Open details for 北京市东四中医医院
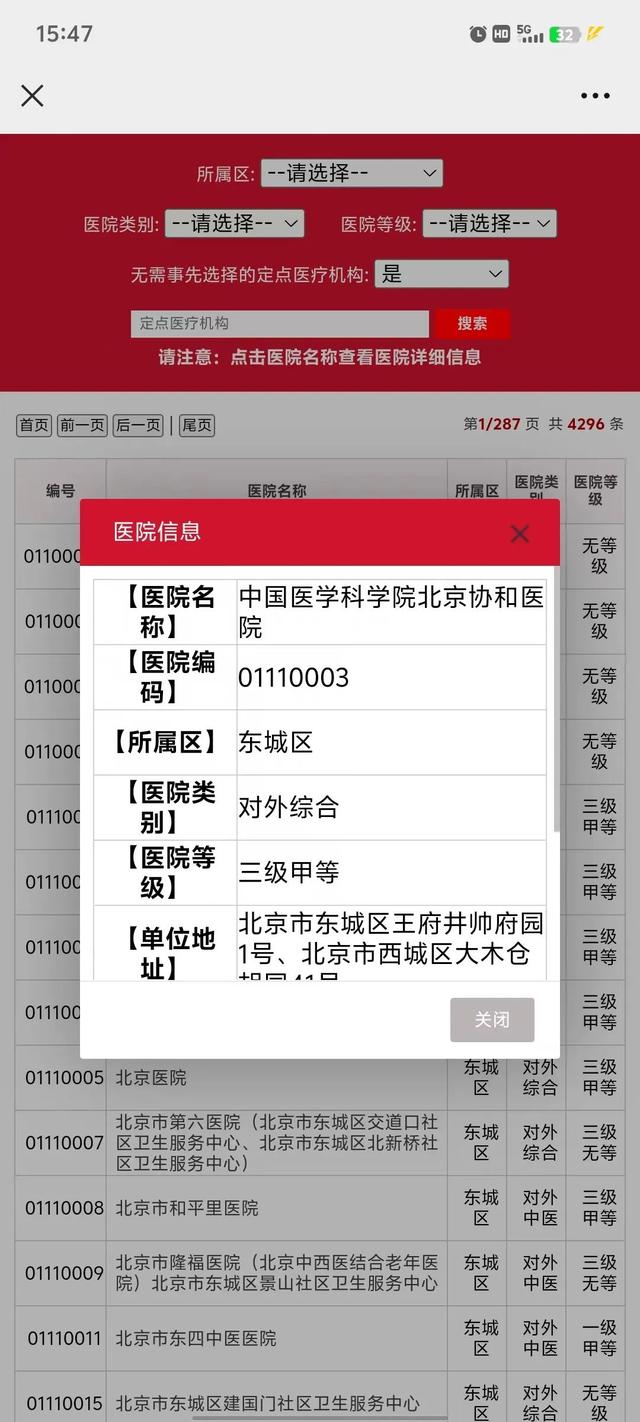Viewport: 640px width, 1422px height. click(196, 1338)
